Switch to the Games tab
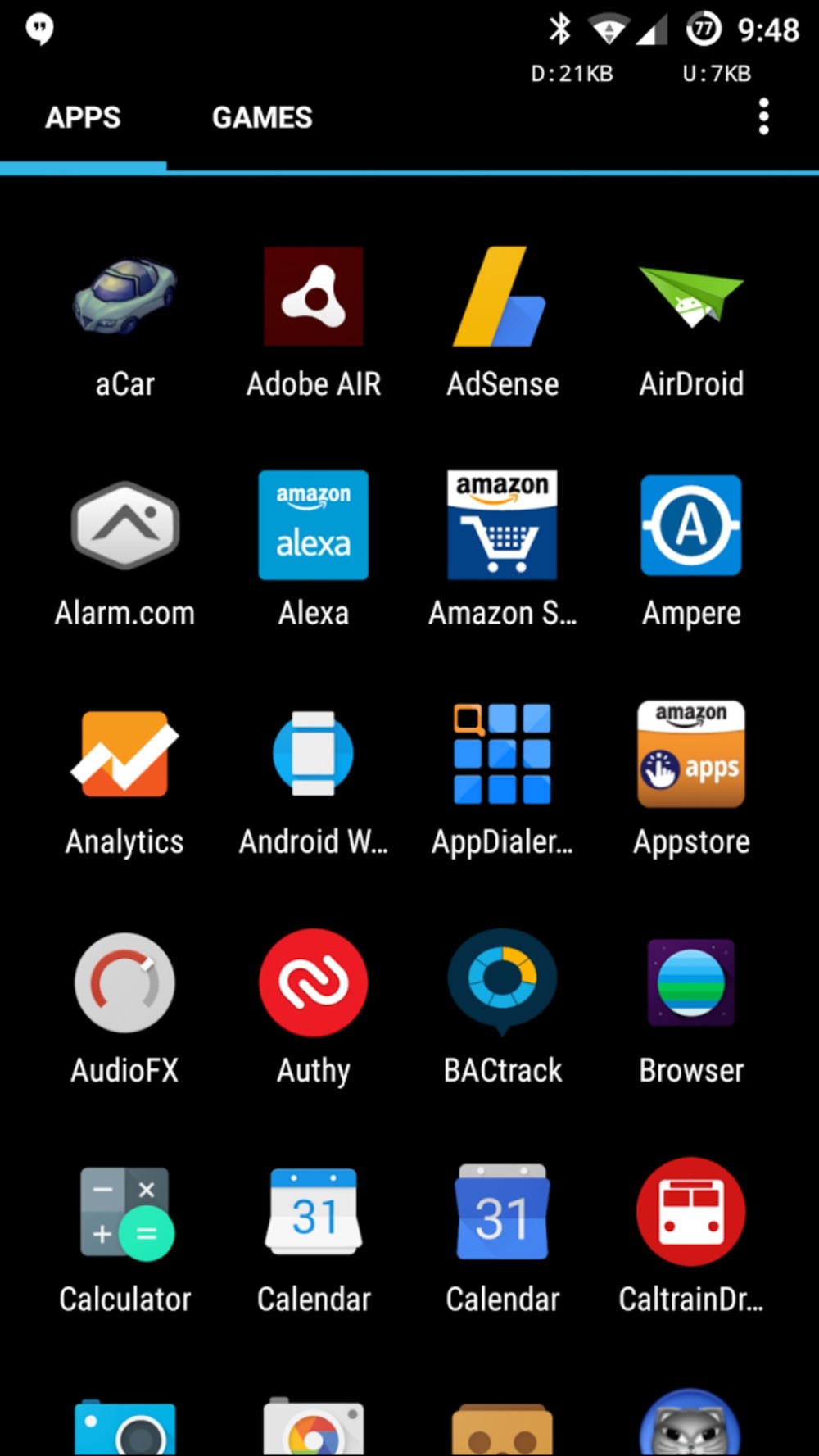Viewport: 819px width, 1456px height. tap(262, 117)
